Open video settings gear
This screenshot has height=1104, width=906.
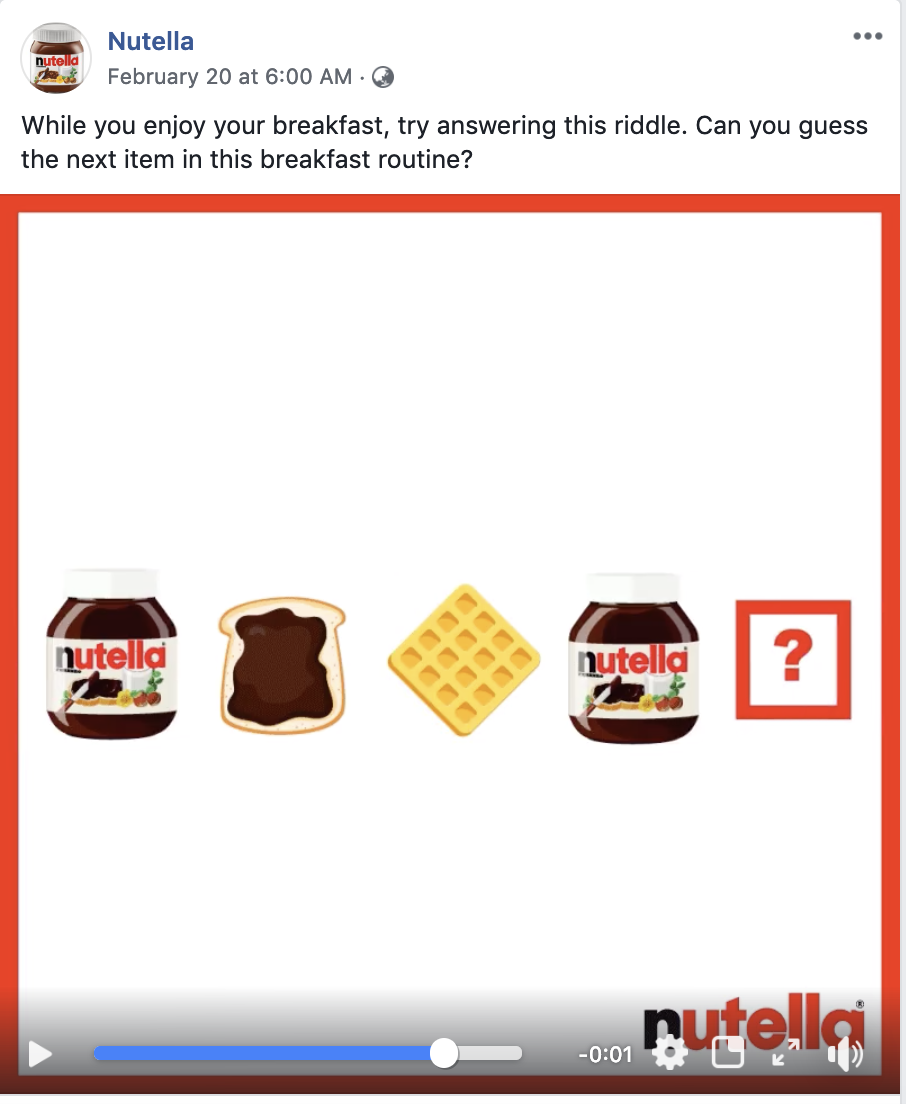pos(669,1054)
